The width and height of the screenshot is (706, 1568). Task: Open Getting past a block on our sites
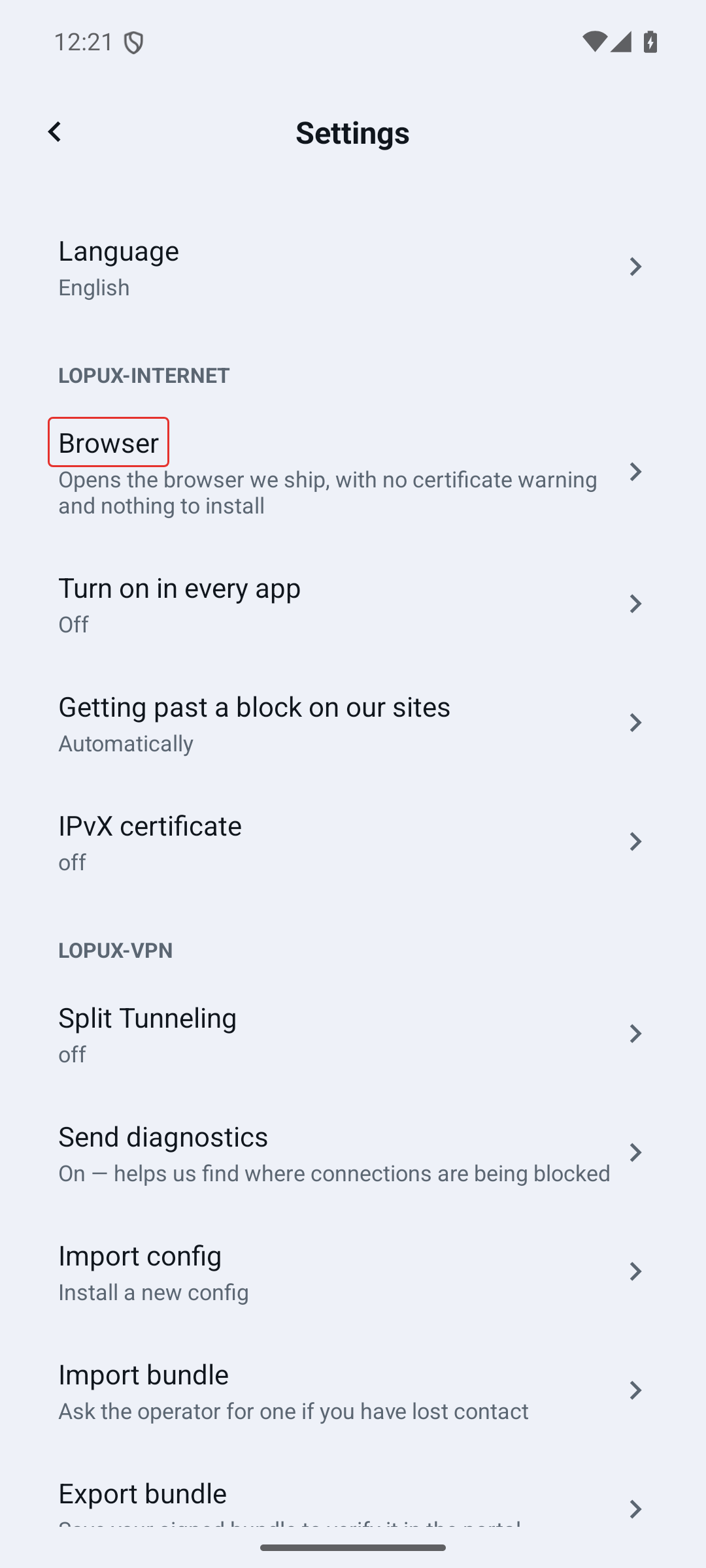[x=353, y=723]
